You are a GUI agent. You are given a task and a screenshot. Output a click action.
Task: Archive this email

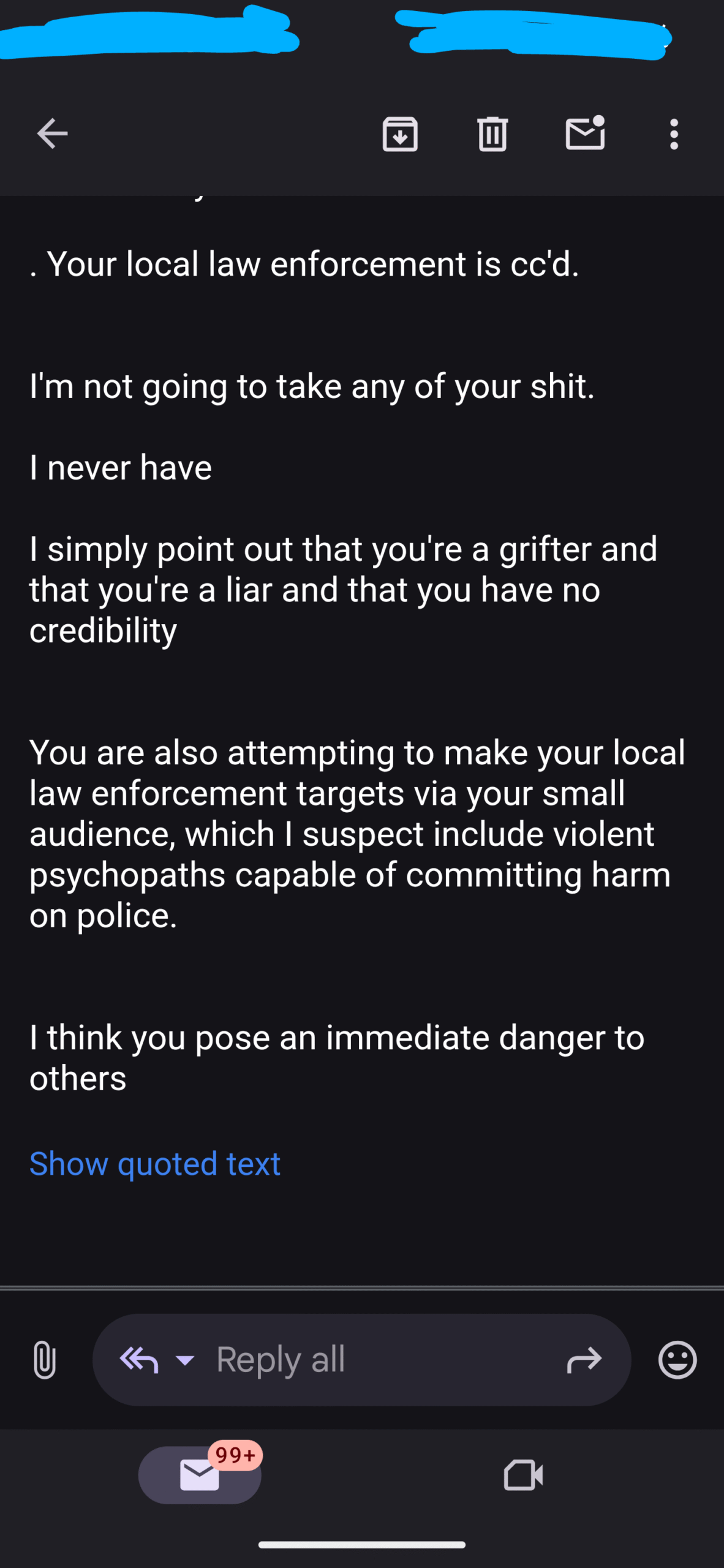point(400,134)
